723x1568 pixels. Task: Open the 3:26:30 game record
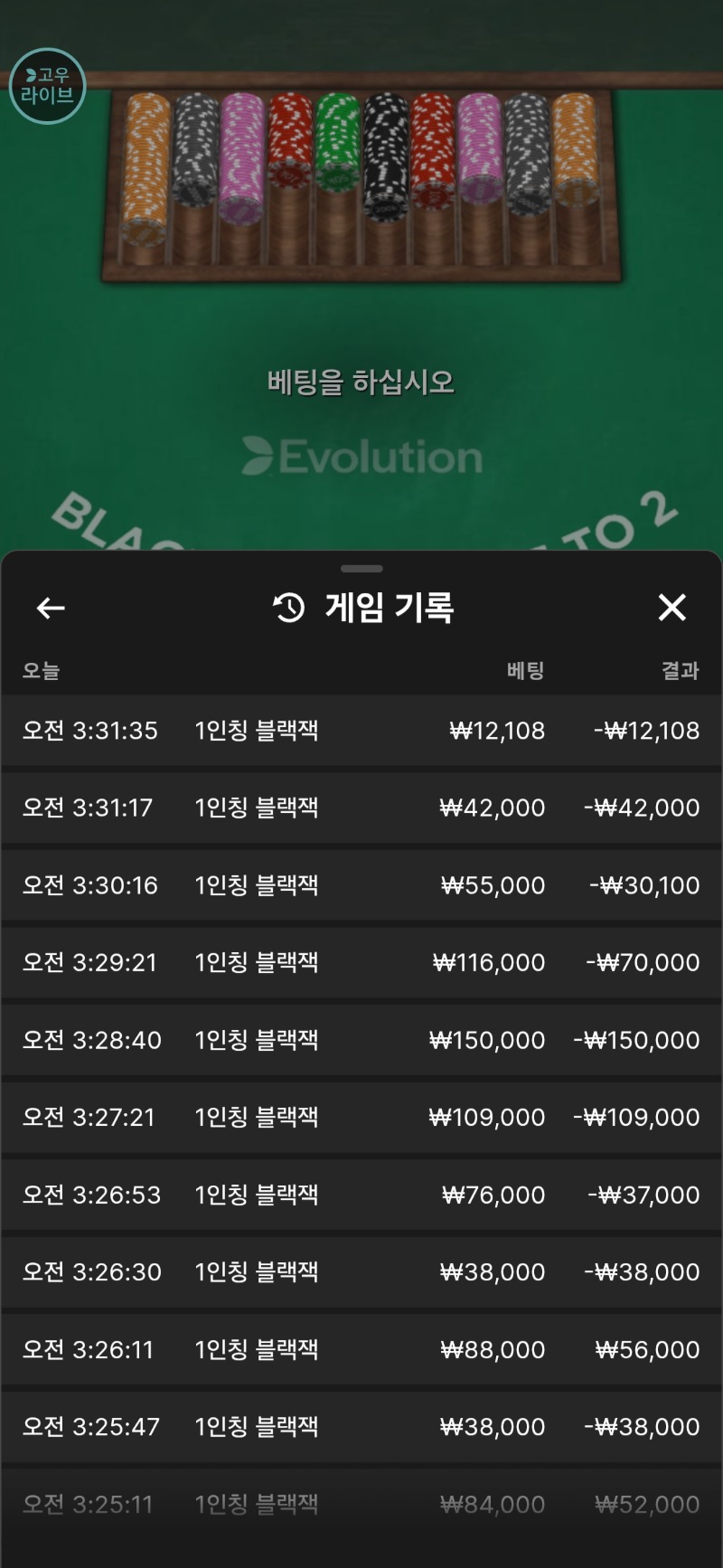(361, 1272)
